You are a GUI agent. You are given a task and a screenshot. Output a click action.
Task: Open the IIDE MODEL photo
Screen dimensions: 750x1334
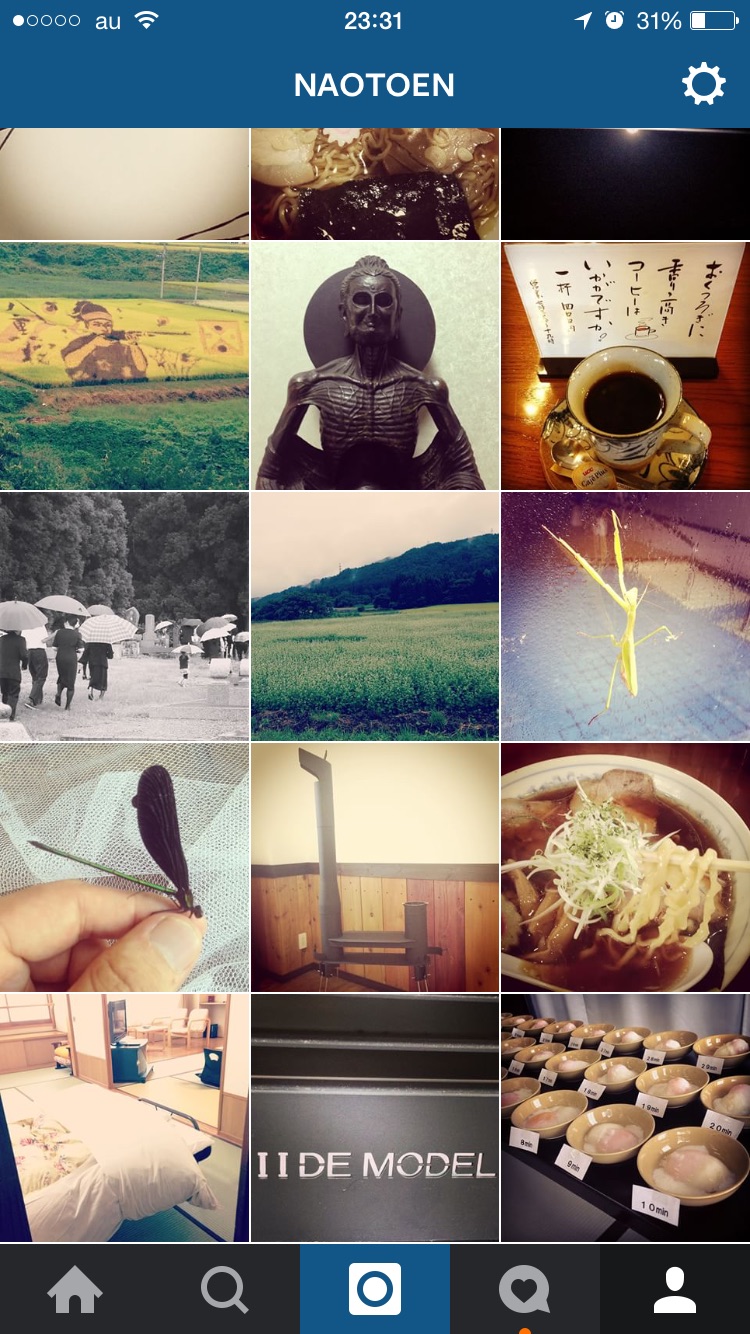[375, 1117]
